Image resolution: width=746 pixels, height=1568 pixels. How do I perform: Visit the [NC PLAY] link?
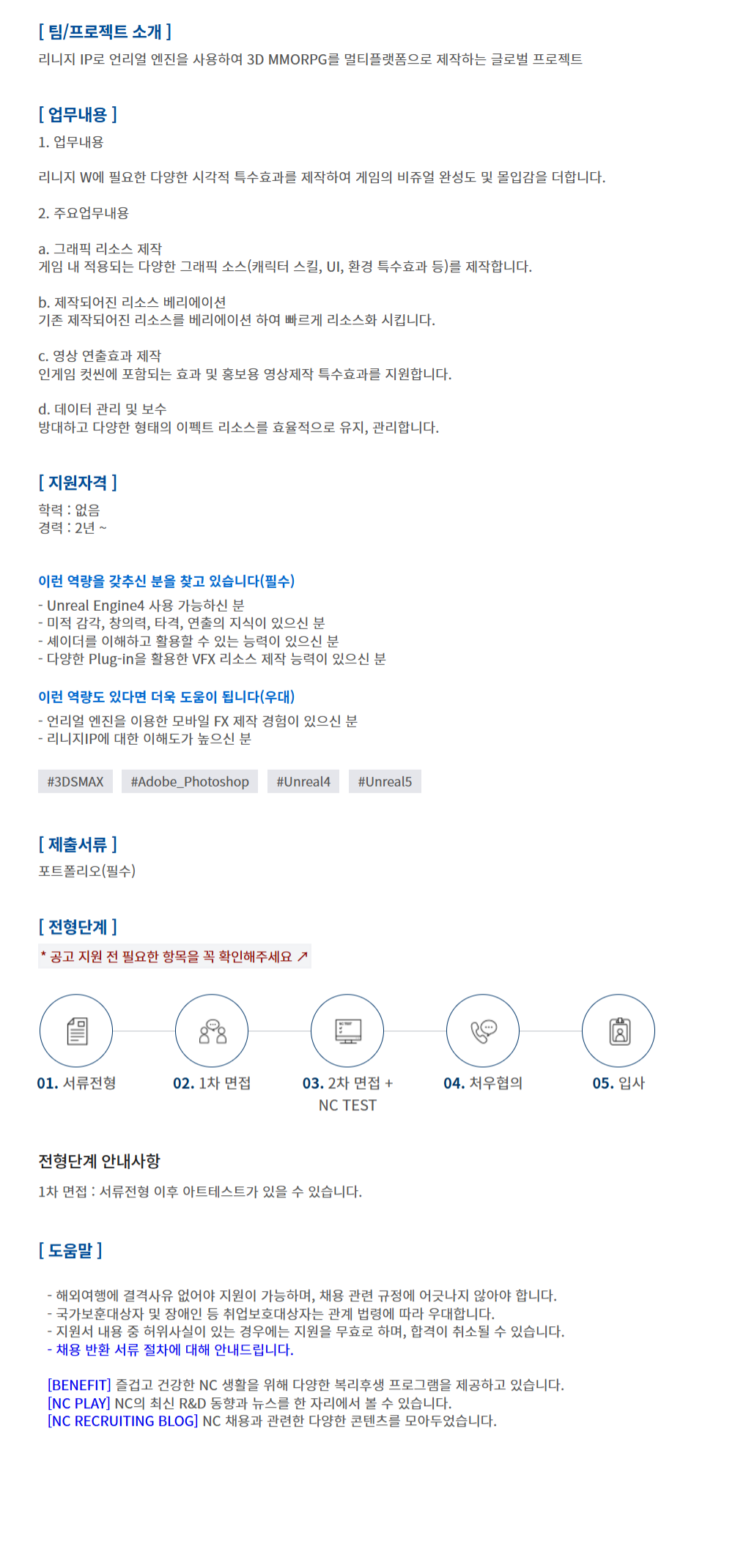[x=79, y=1403]
